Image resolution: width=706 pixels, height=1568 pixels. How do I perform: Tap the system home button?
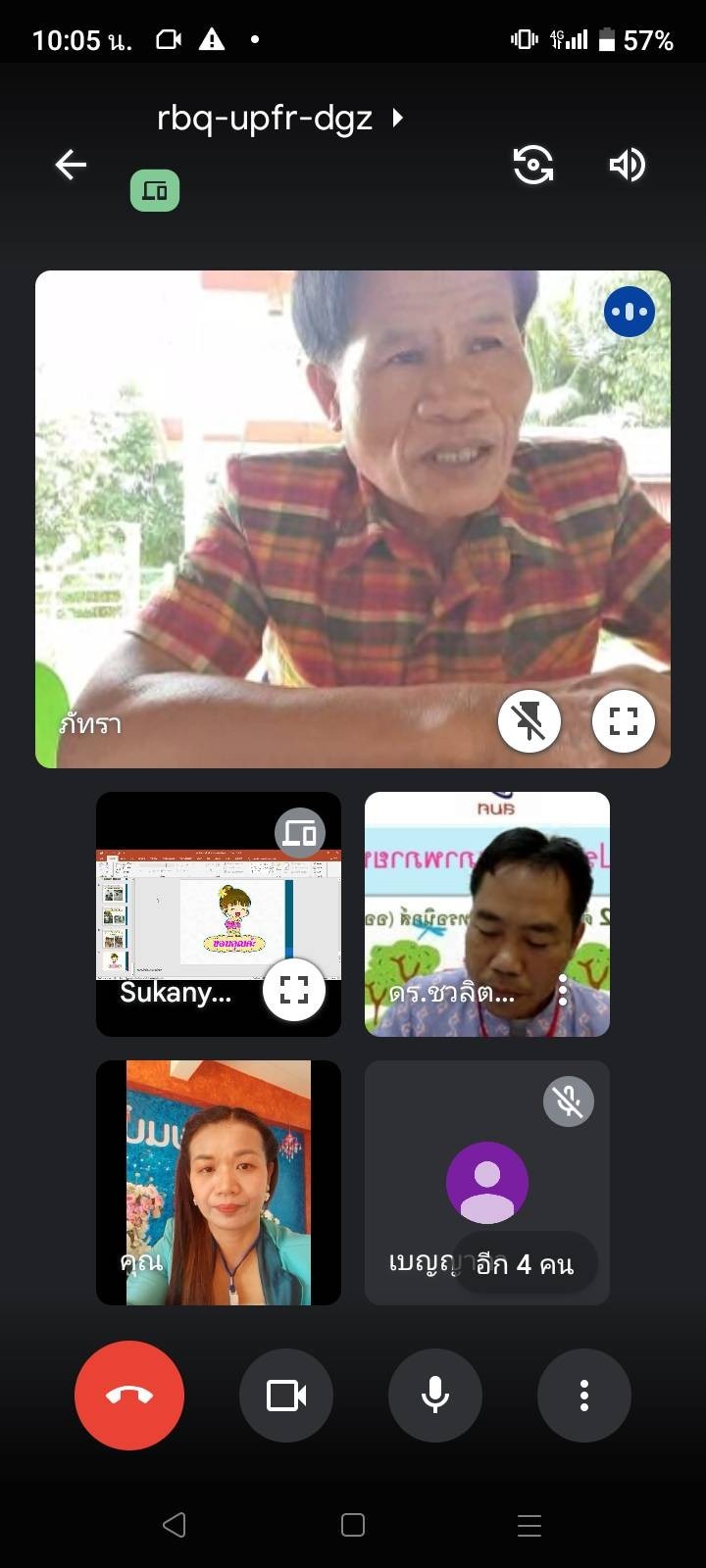point(353,1525)
